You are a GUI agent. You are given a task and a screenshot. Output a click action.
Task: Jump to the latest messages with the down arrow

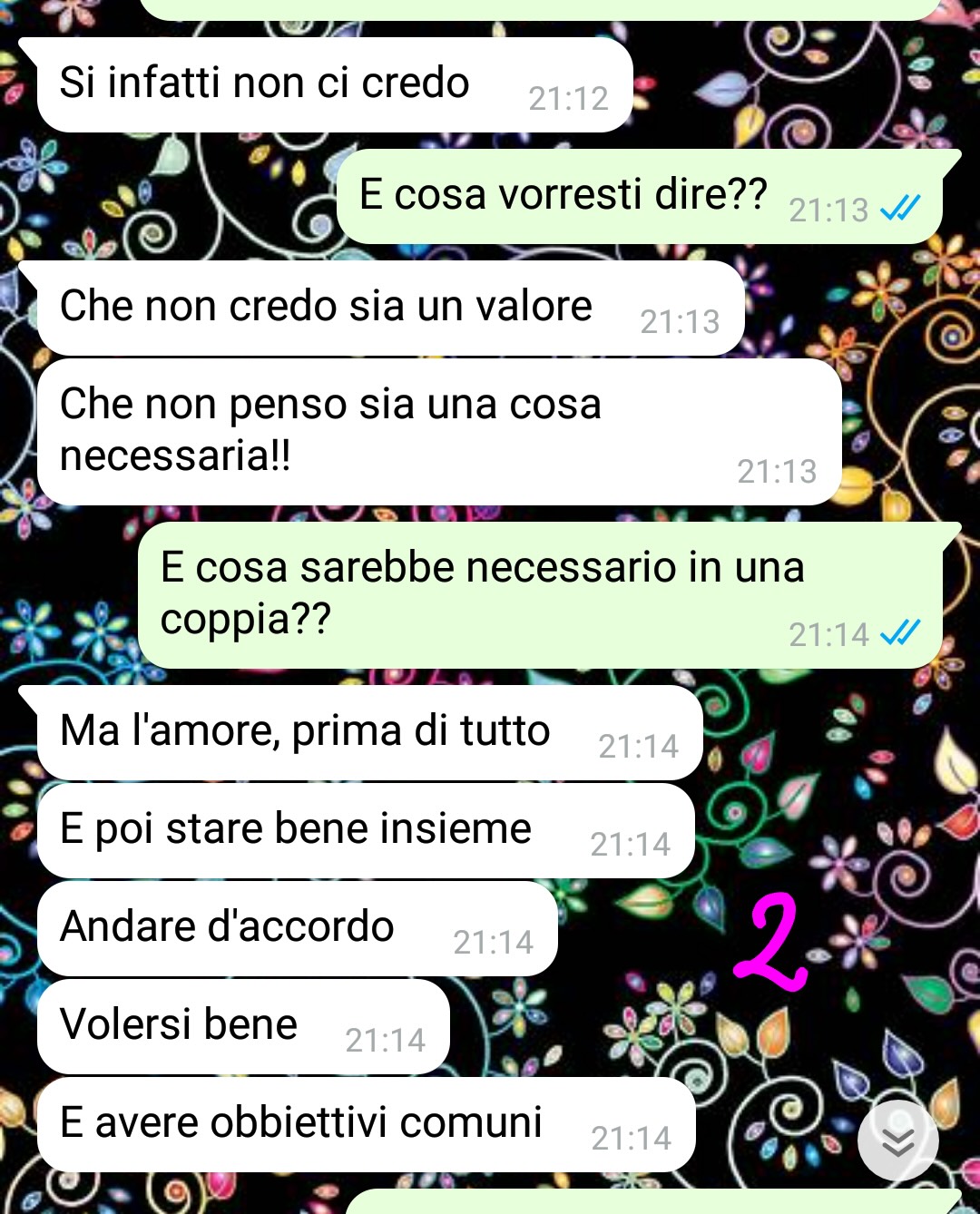coord(897,1141)
